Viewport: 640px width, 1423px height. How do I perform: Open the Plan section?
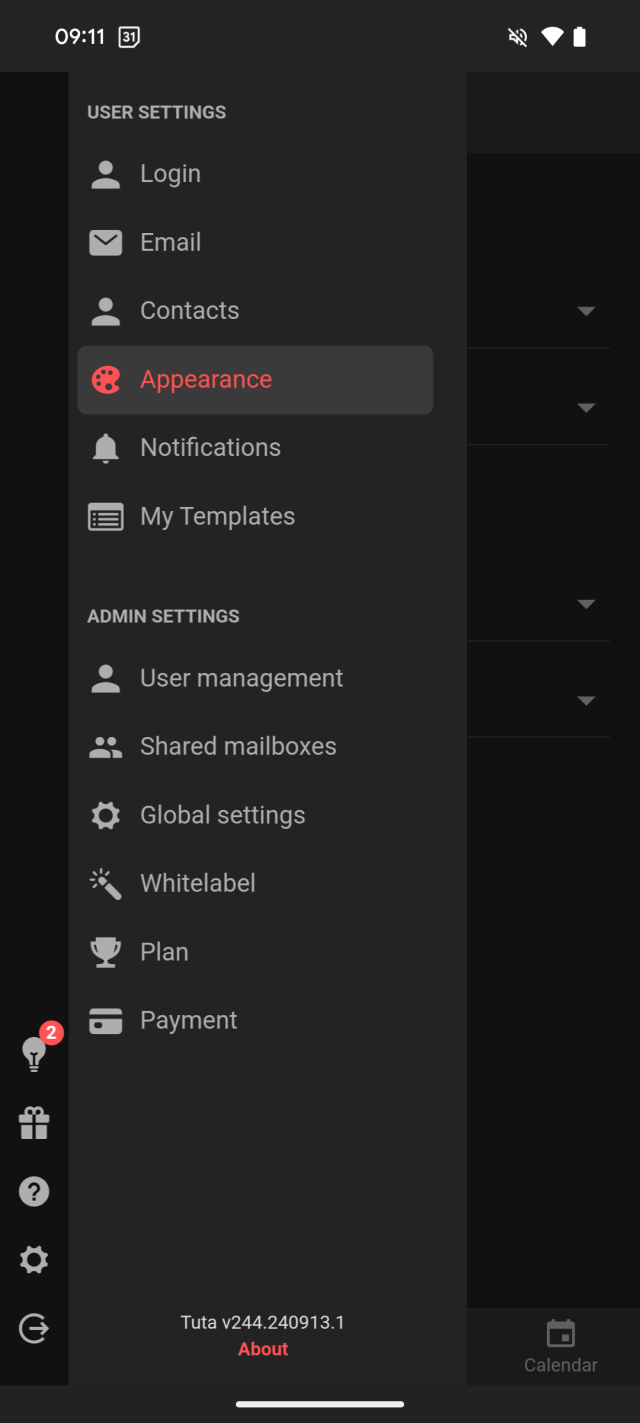pyautogui.click(x=164, y=952)
